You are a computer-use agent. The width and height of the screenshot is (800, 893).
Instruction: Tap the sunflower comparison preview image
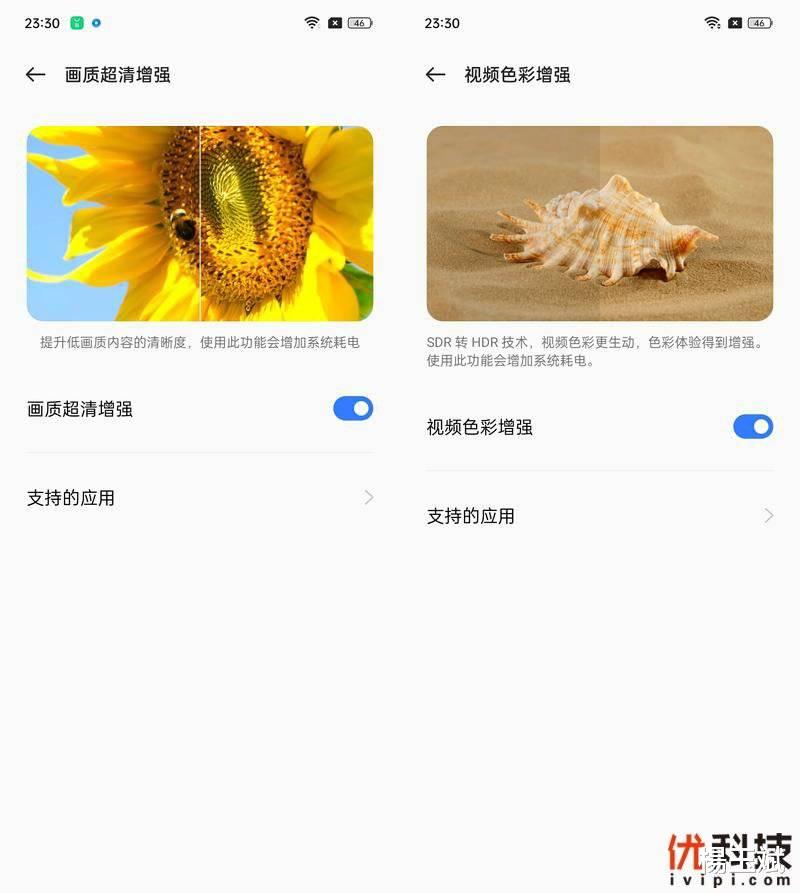200,223
